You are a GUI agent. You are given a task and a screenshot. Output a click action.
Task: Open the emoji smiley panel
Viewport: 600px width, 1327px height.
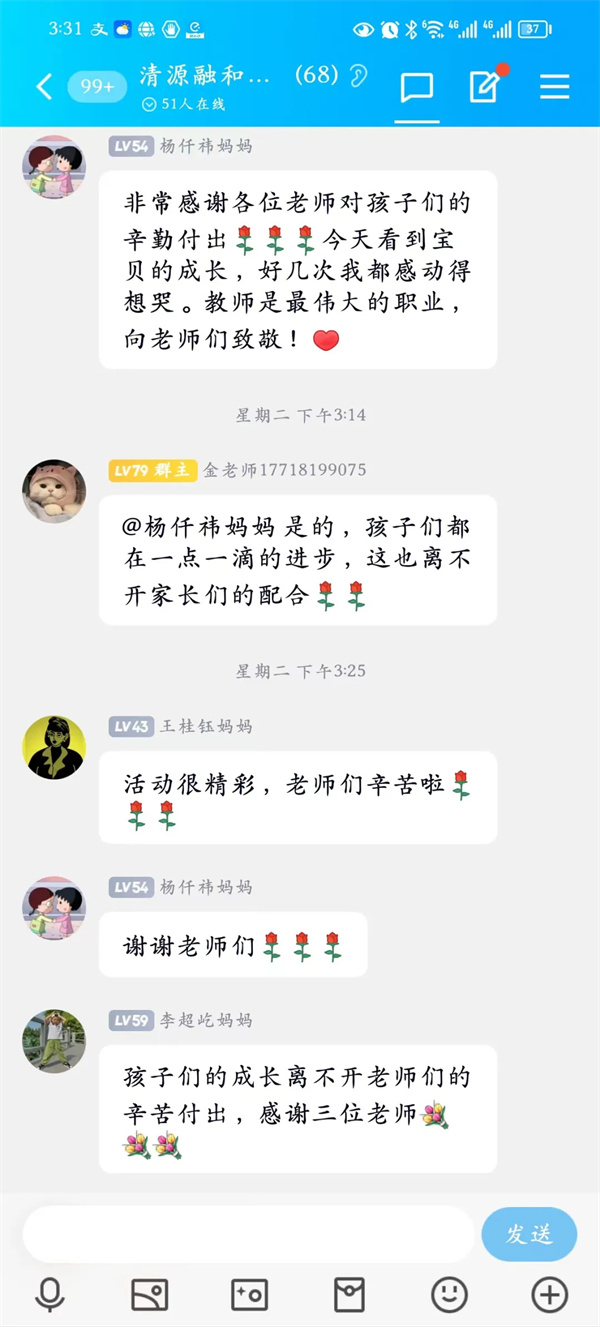coord(449,1295)
